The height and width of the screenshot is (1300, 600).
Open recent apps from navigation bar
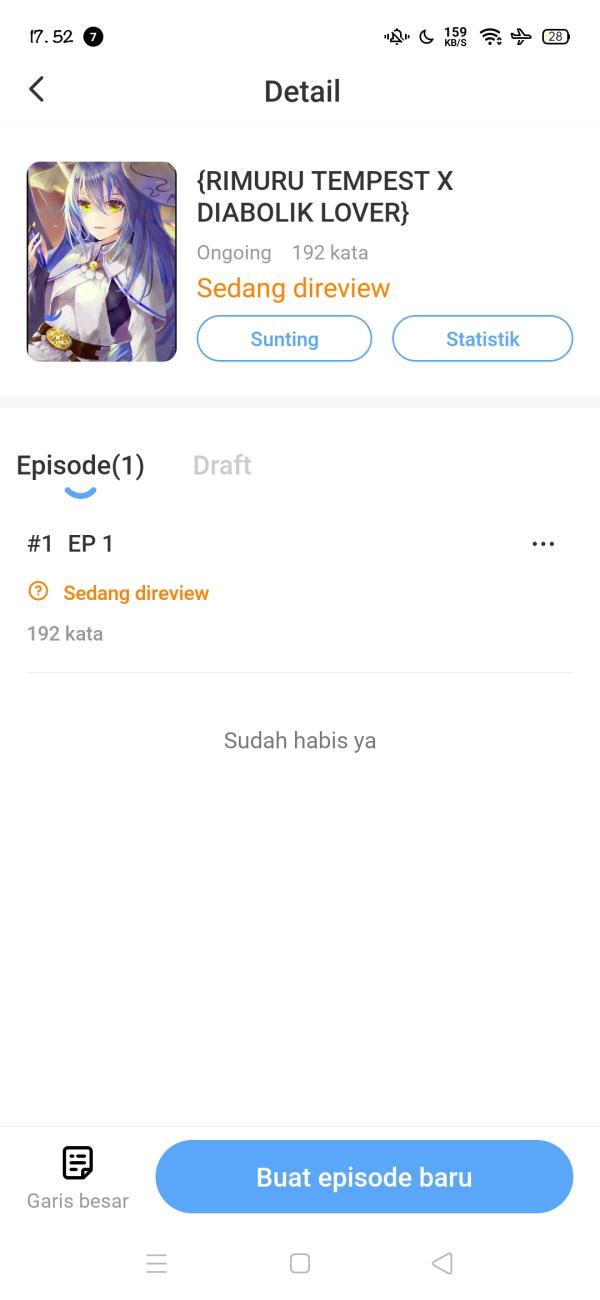click(x=157, y=1263)
